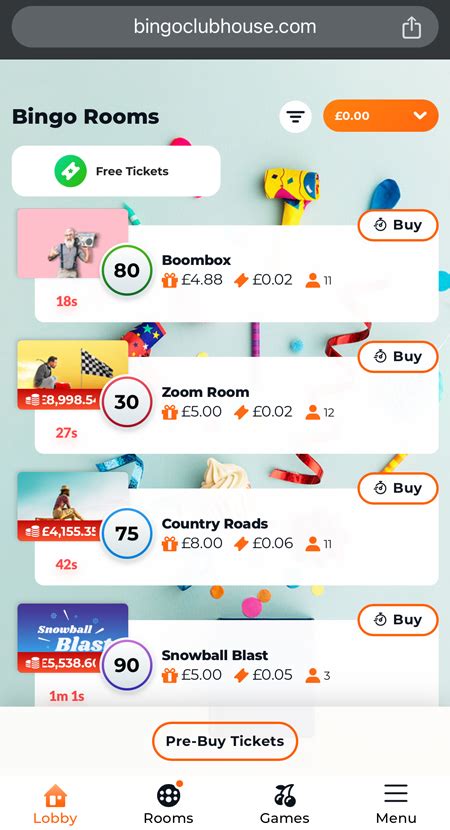Buy tickets for Snowball Blast

point(398,620)
